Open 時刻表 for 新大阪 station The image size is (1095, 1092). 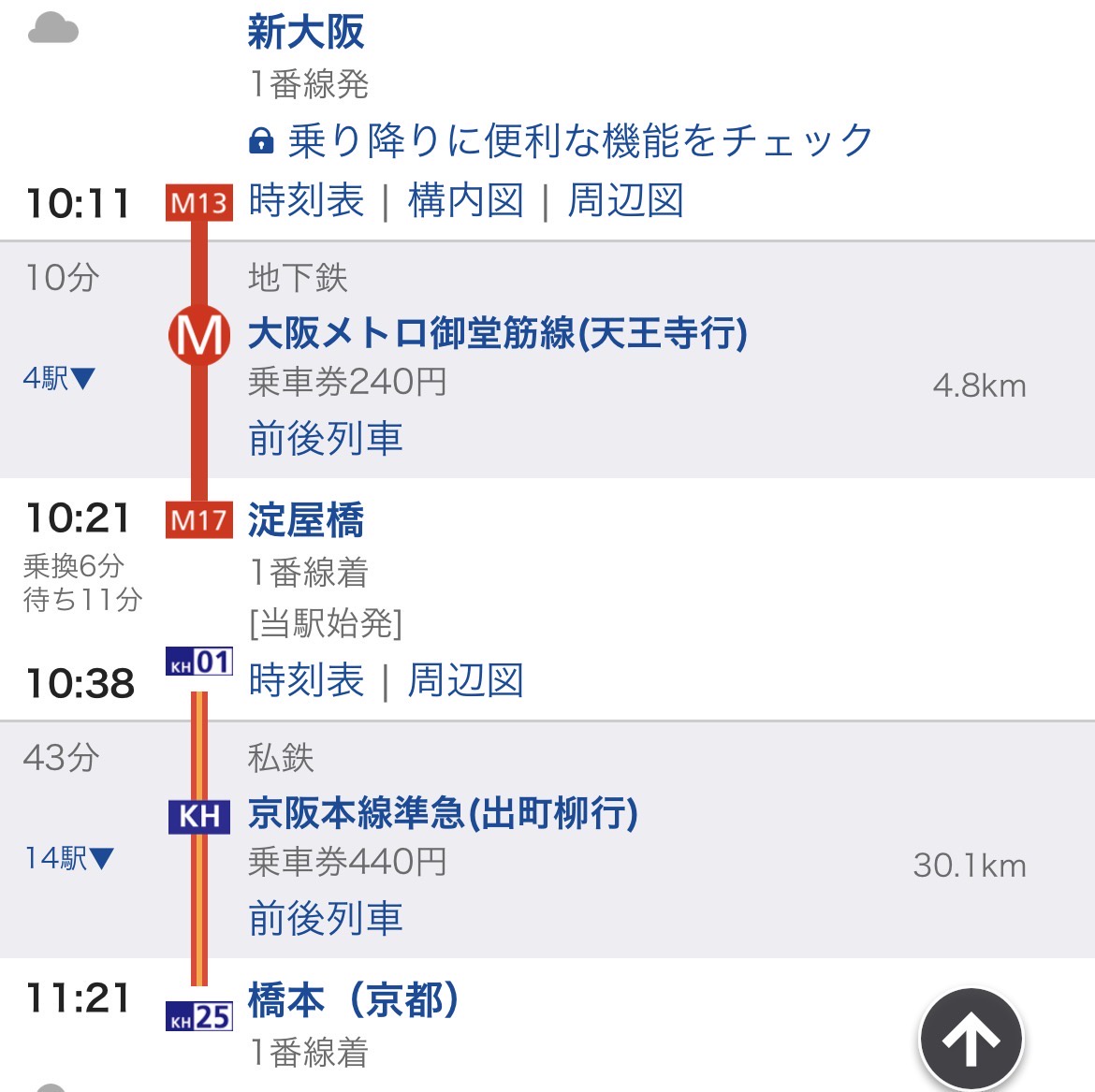pyautogui.click(x=306, y=200)
